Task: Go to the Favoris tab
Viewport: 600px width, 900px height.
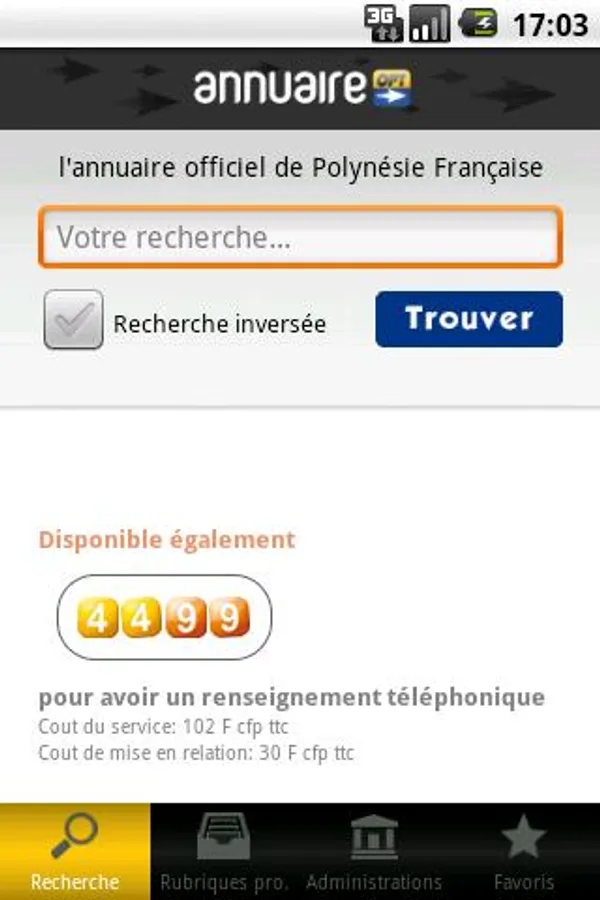Action: (524, 852)
